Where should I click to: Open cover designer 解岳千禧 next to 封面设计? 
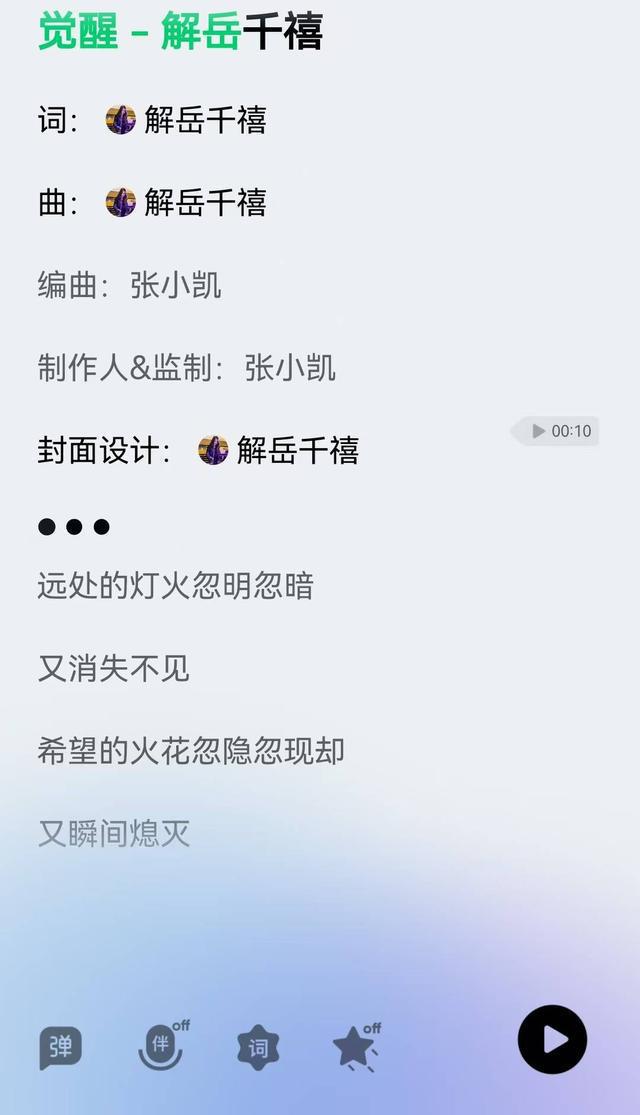[278, 451]
